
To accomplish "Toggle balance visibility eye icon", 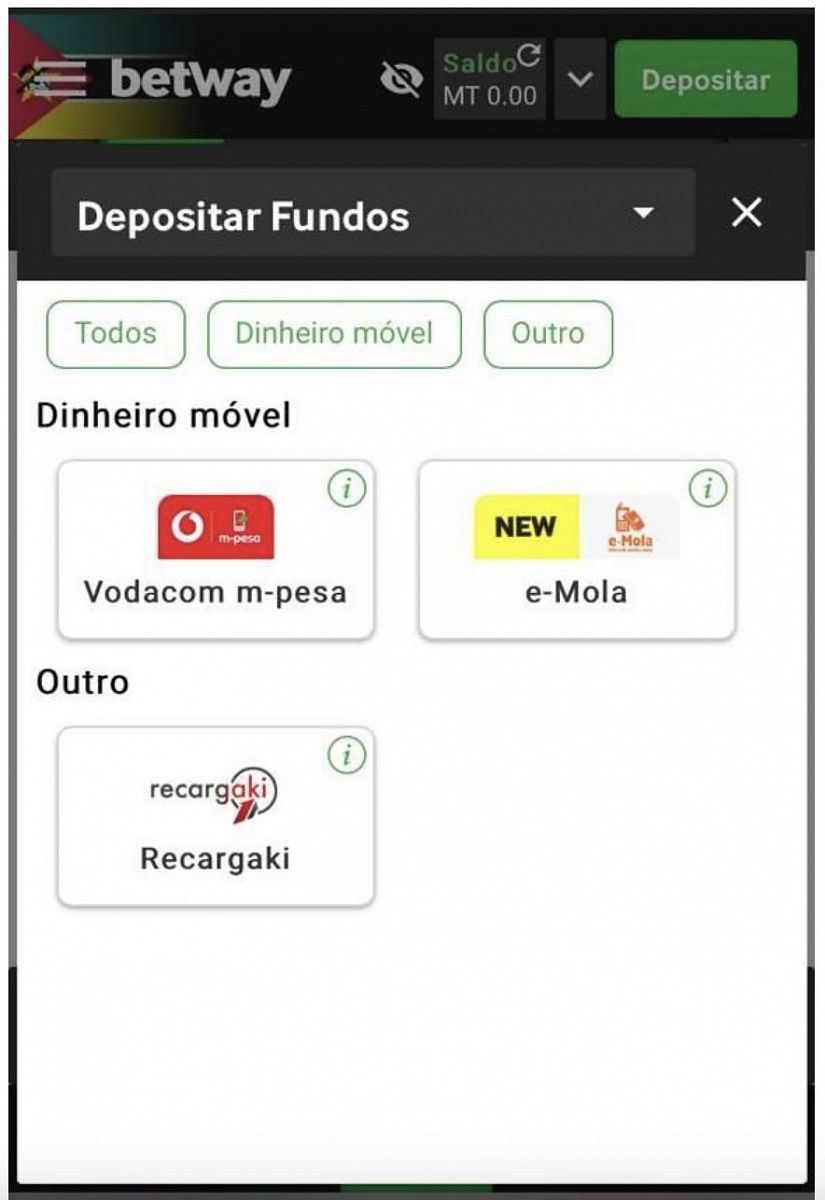I will click(x=402, y=79).
